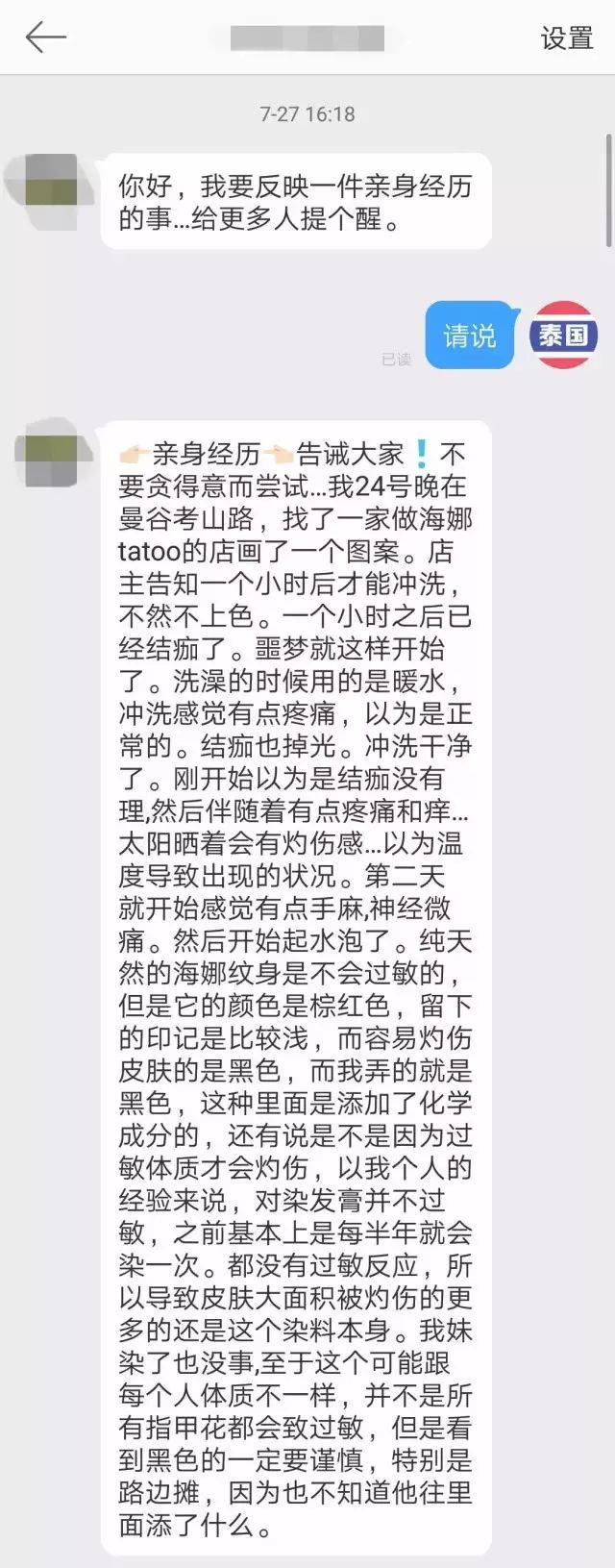Open 设置 for this chat
Viewport: 615px width, 1568px height.
[x=566, y=38]
